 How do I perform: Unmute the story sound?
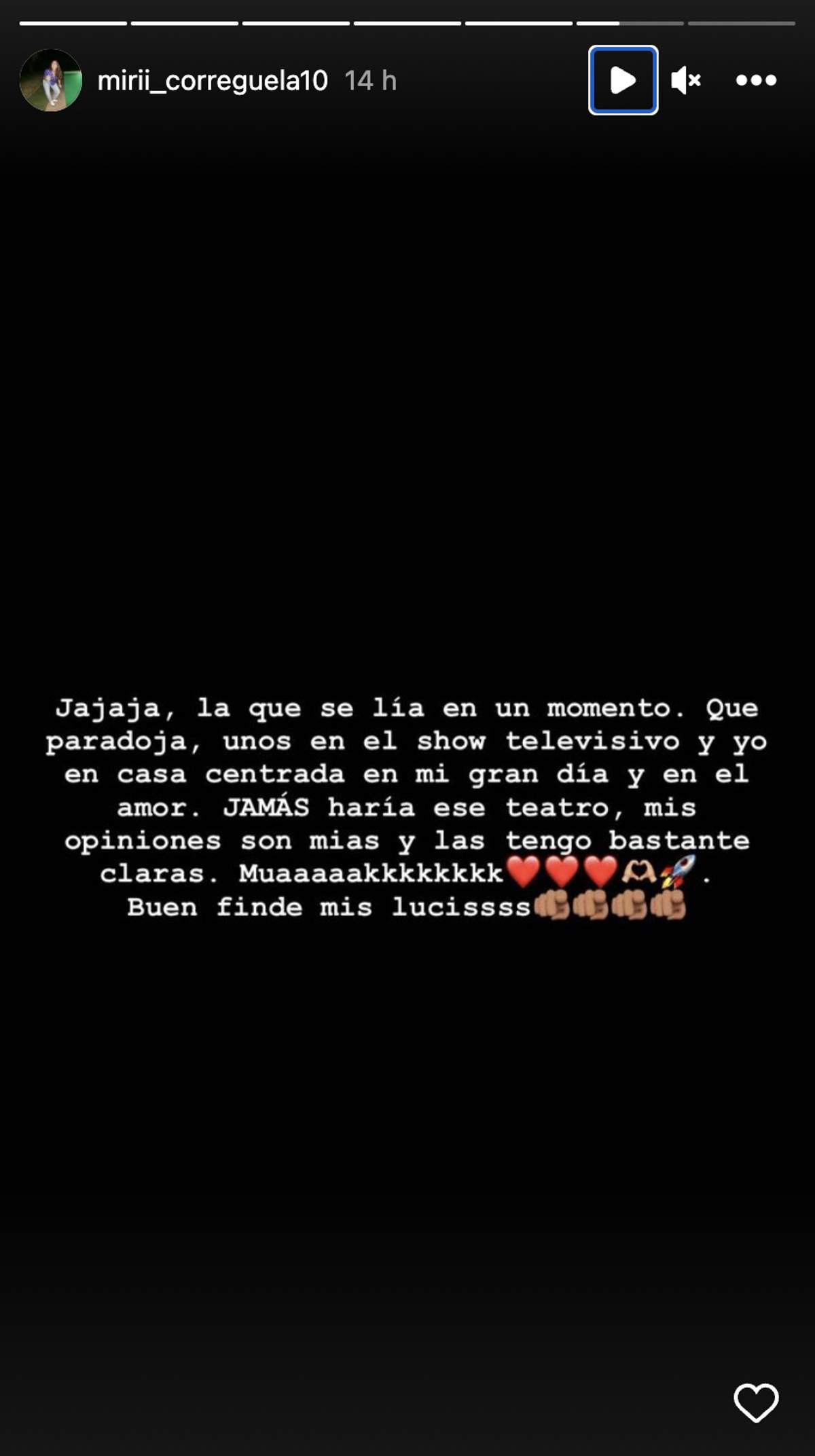(x=686, y=80)
